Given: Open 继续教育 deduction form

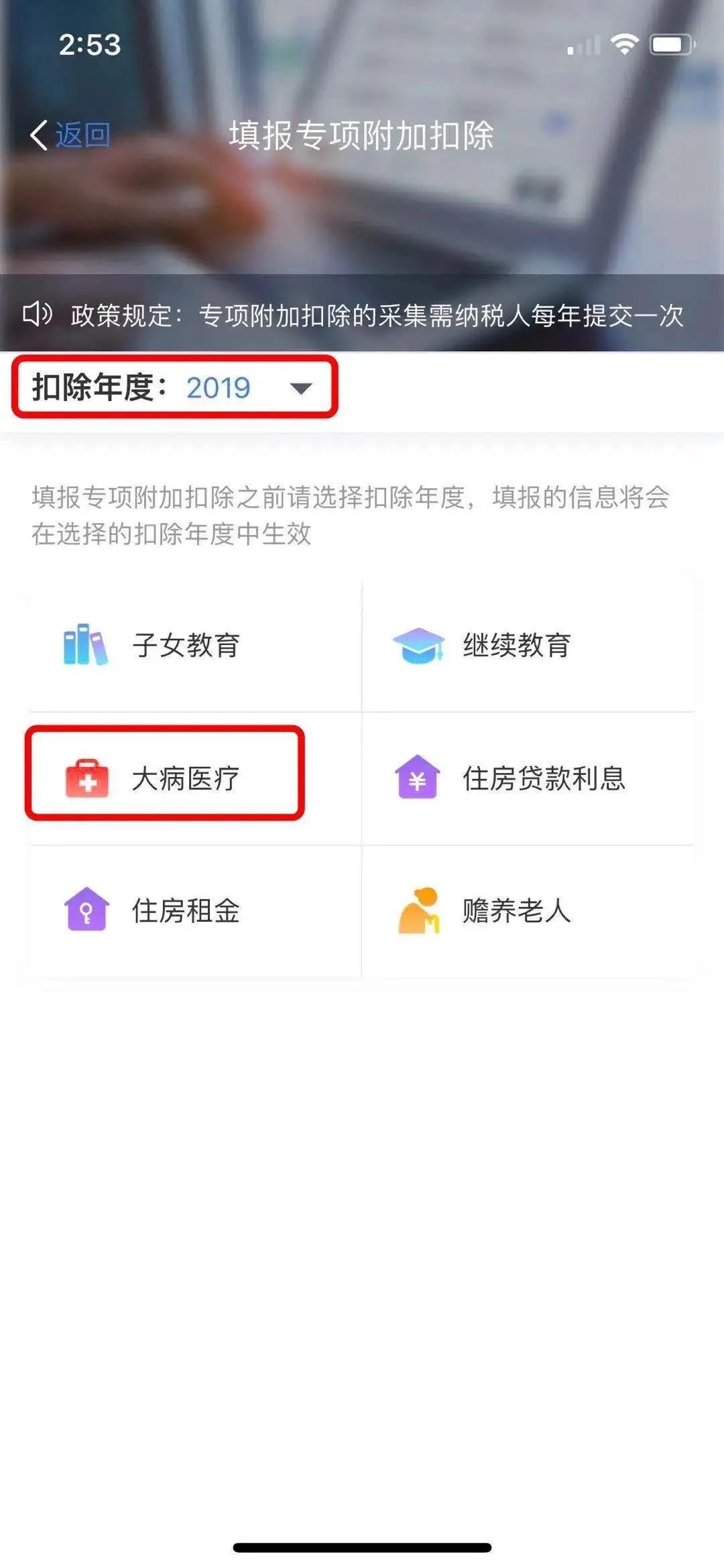Looking at the screenshot, I should click(528, 645).
